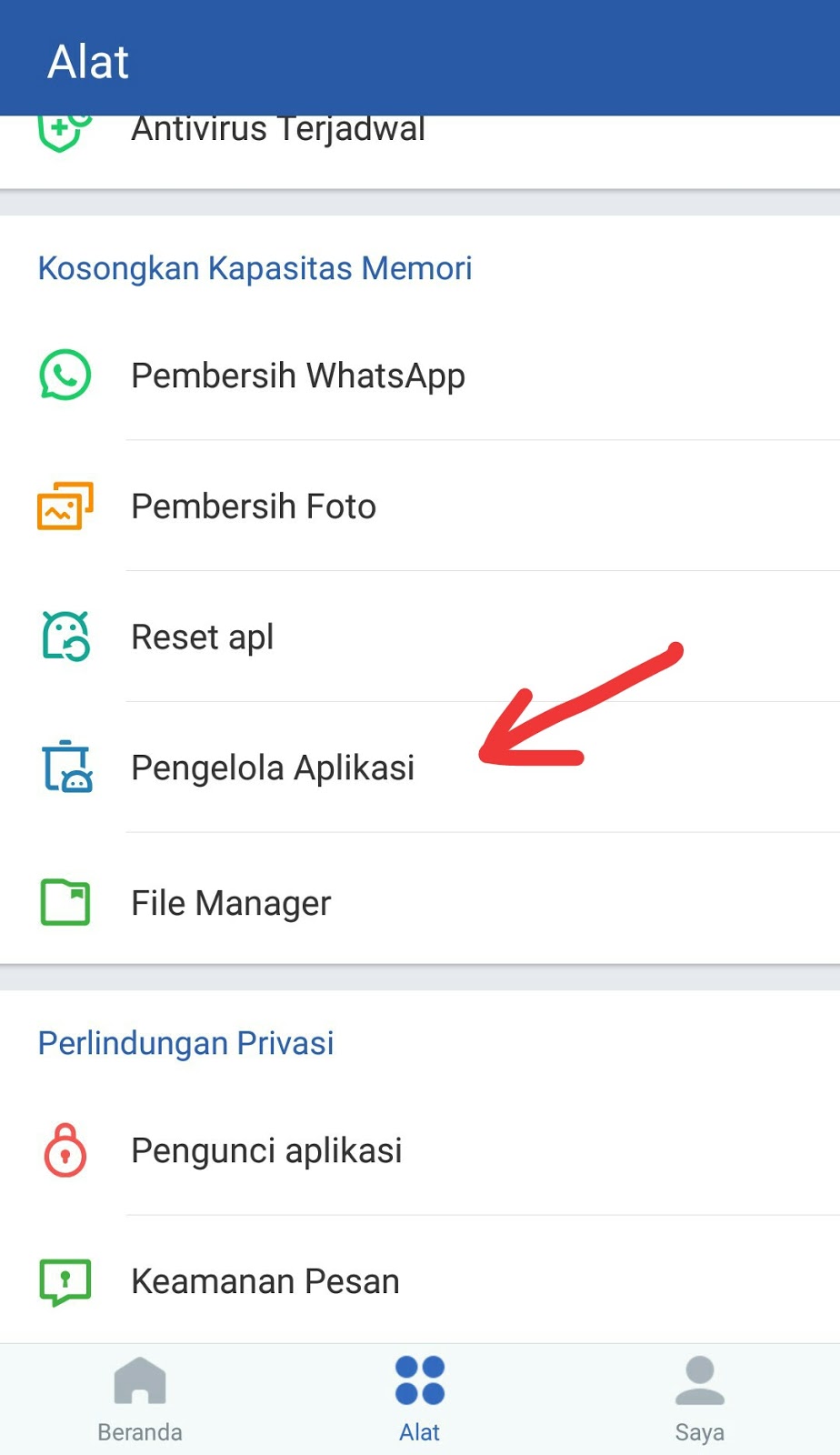Image resolution: width=840 pixels, height=1455 pixels.
Task: Switch to the Beranda tab
Action: pyautogui.click(x=140, y=1399)
